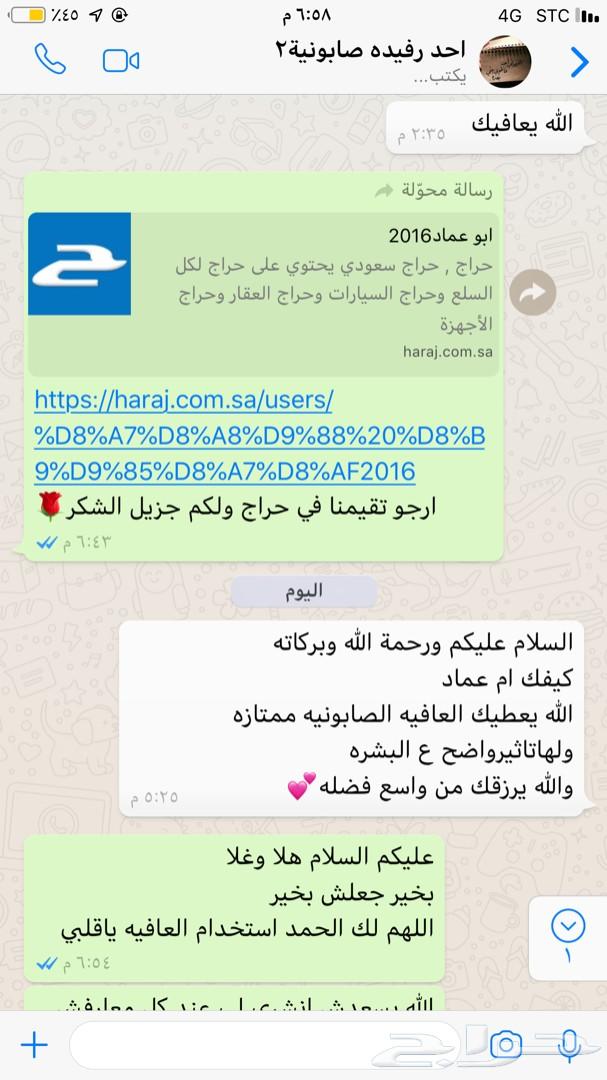The image size is (607, 1080).
Task: Open the camera to send a photo
Action: coord(505,1045)
